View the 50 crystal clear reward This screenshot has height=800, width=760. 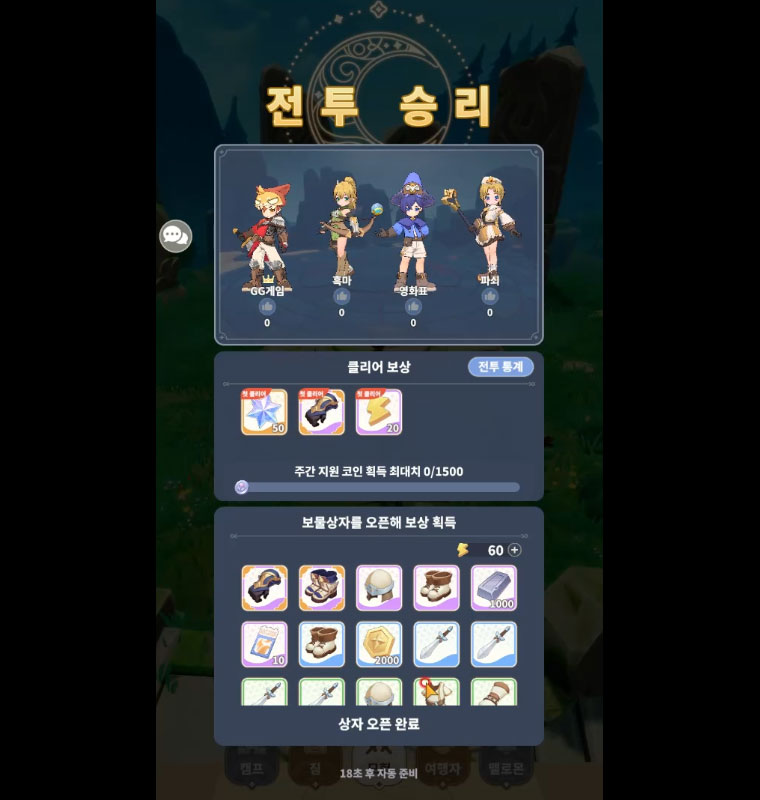[x=264, y=412]
